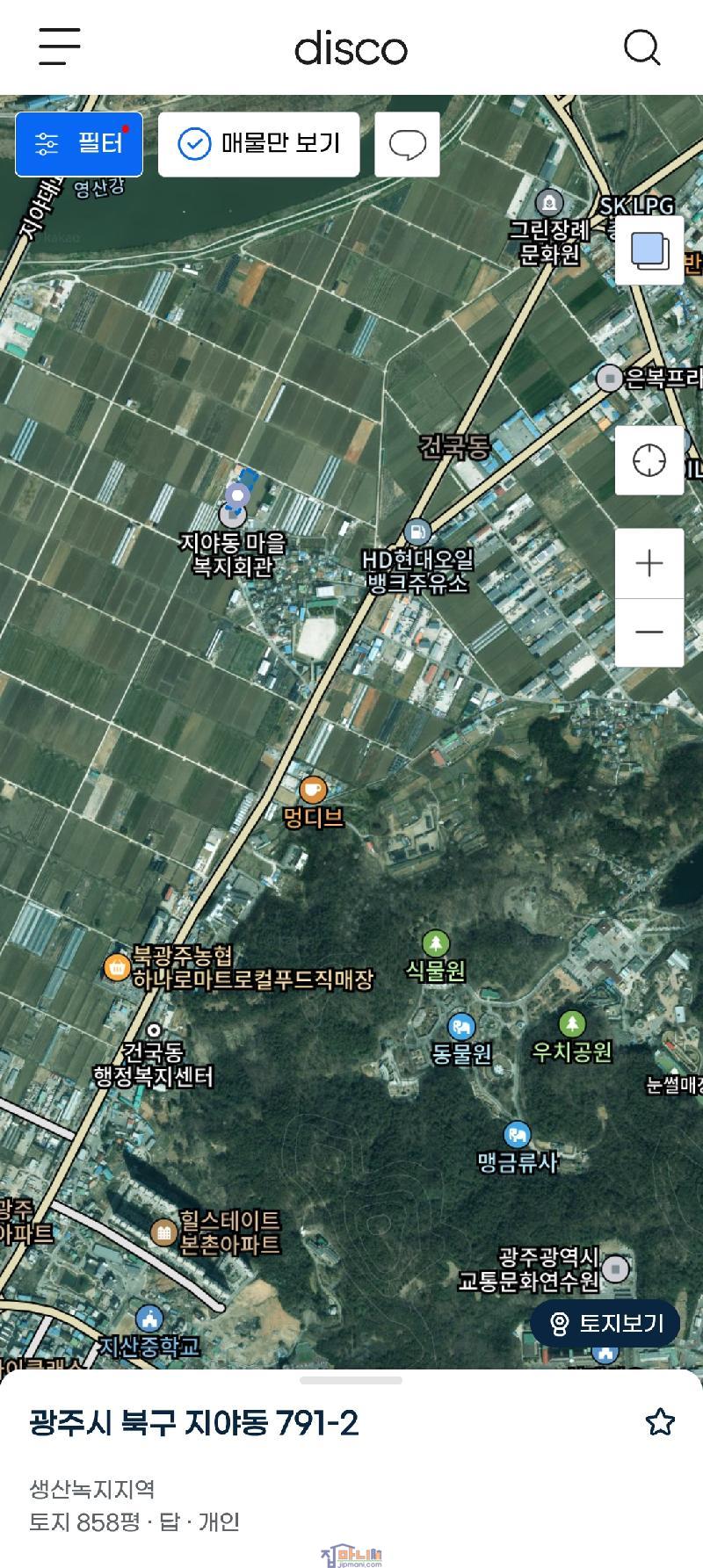Toggle the 매물만 보기 option
The height and width of the screenshot is (1568, 703).
pos(259,143)
